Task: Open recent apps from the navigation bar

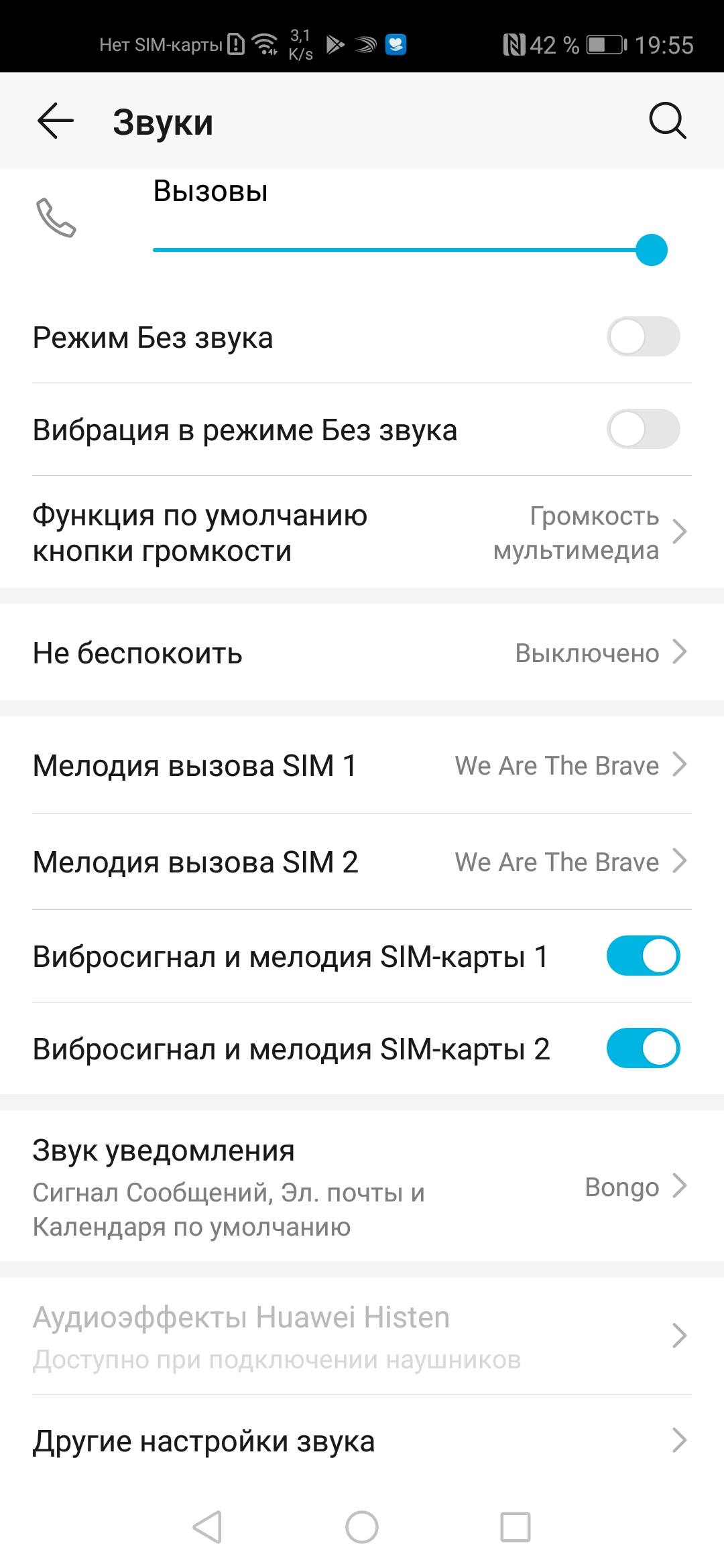Action: point(516,1528)
